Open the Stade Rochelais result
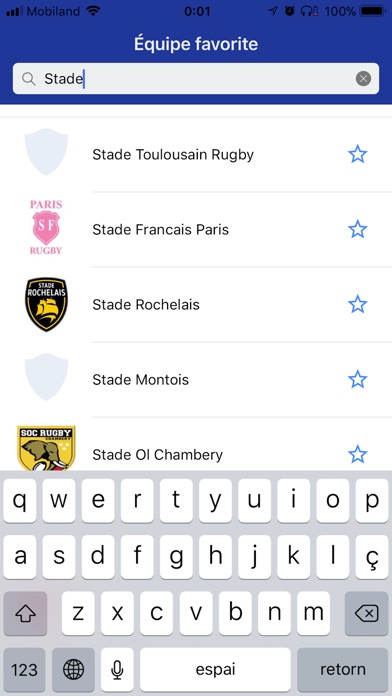The image size is (392, 696). pos(196,304)
